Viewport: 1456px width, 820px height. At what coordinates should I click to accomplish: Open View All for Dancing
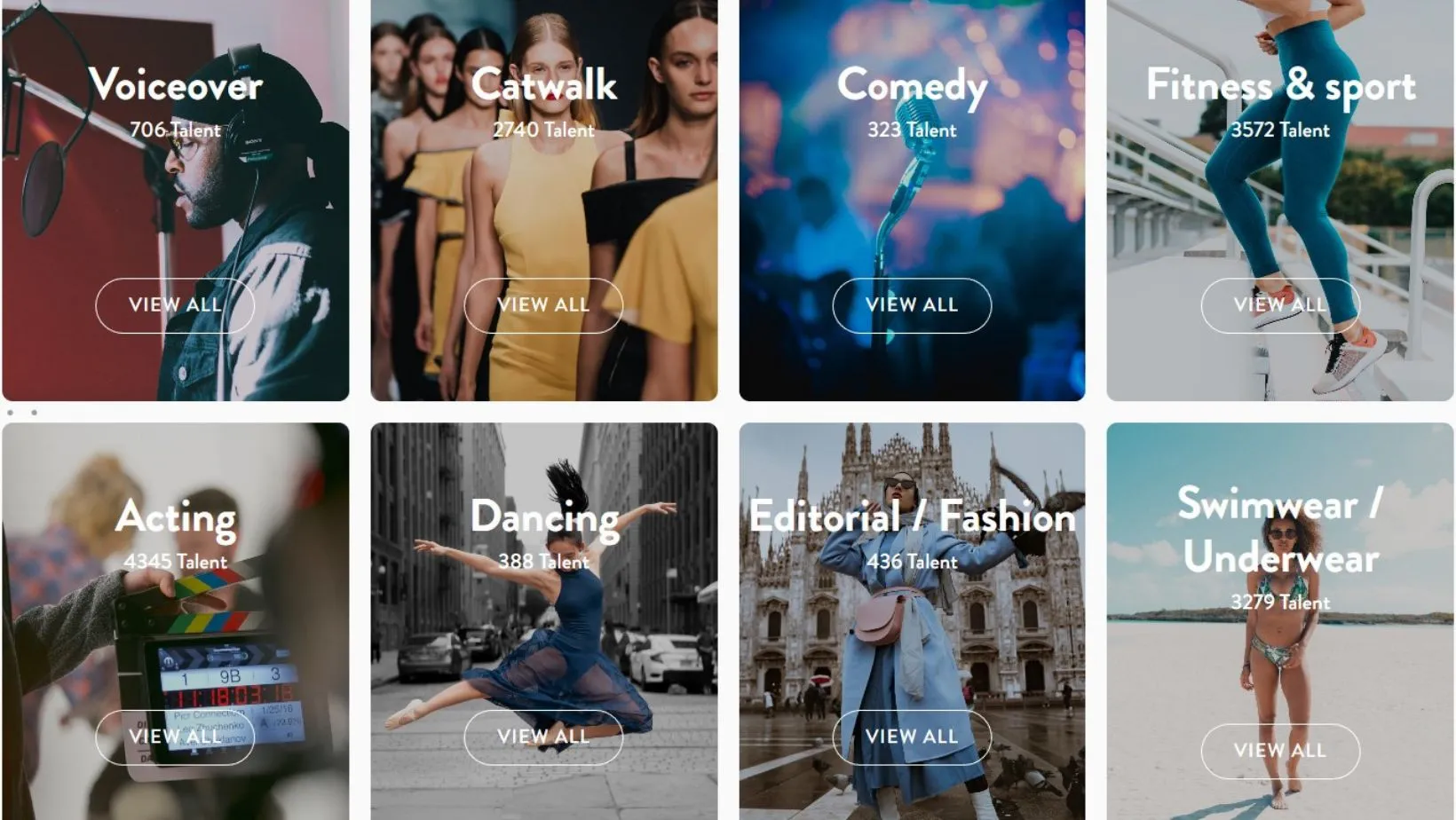click(543, 737)
